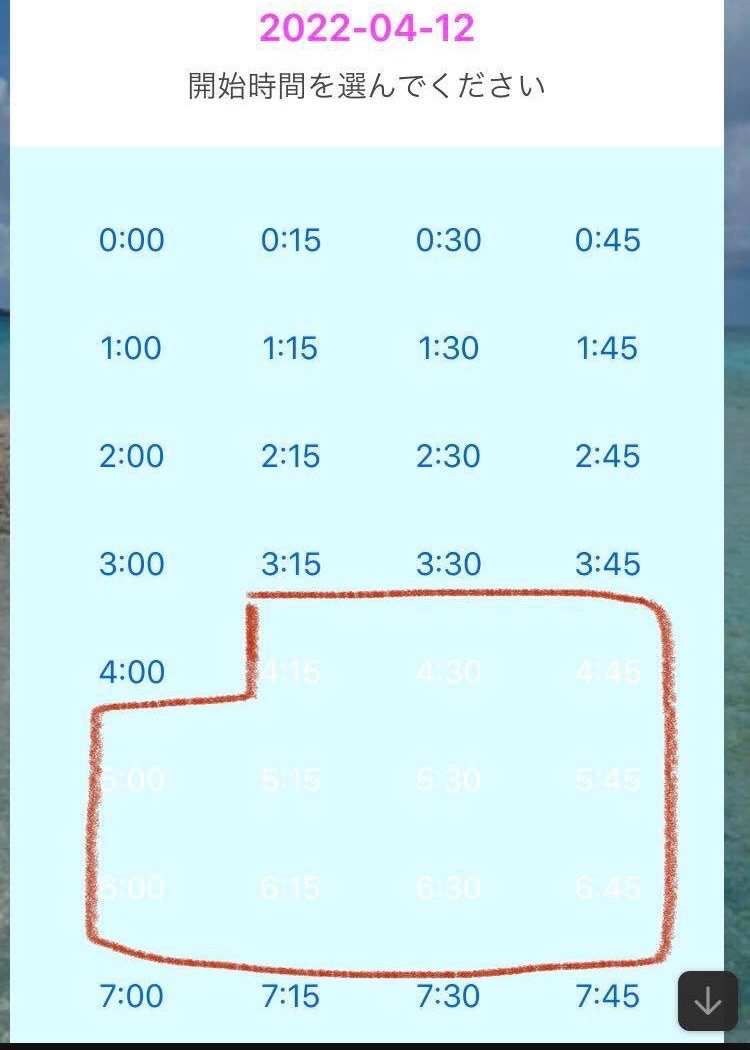This screenshot has width=750, height=1050.
Task: Choose the 3:15 time slot
Action: (290, 564)
